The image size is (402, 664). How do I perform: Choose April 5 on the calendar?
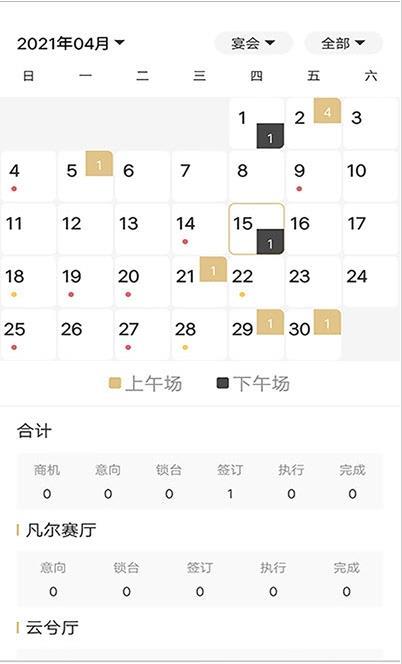click(x=86, y=176)
